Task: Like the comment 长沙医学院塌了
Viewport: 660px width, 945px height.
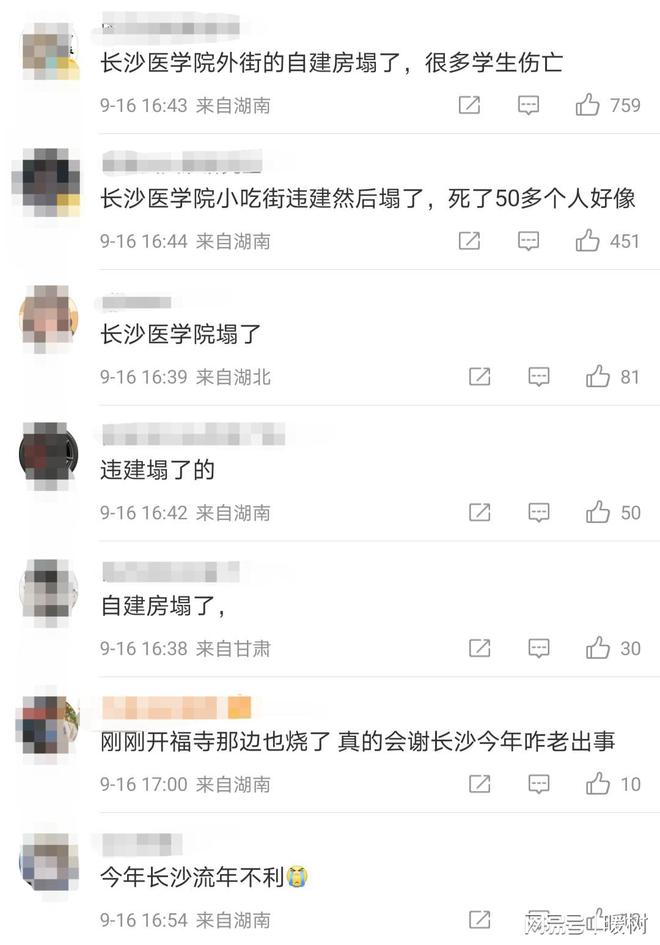Action: click(x=598, y=376)
